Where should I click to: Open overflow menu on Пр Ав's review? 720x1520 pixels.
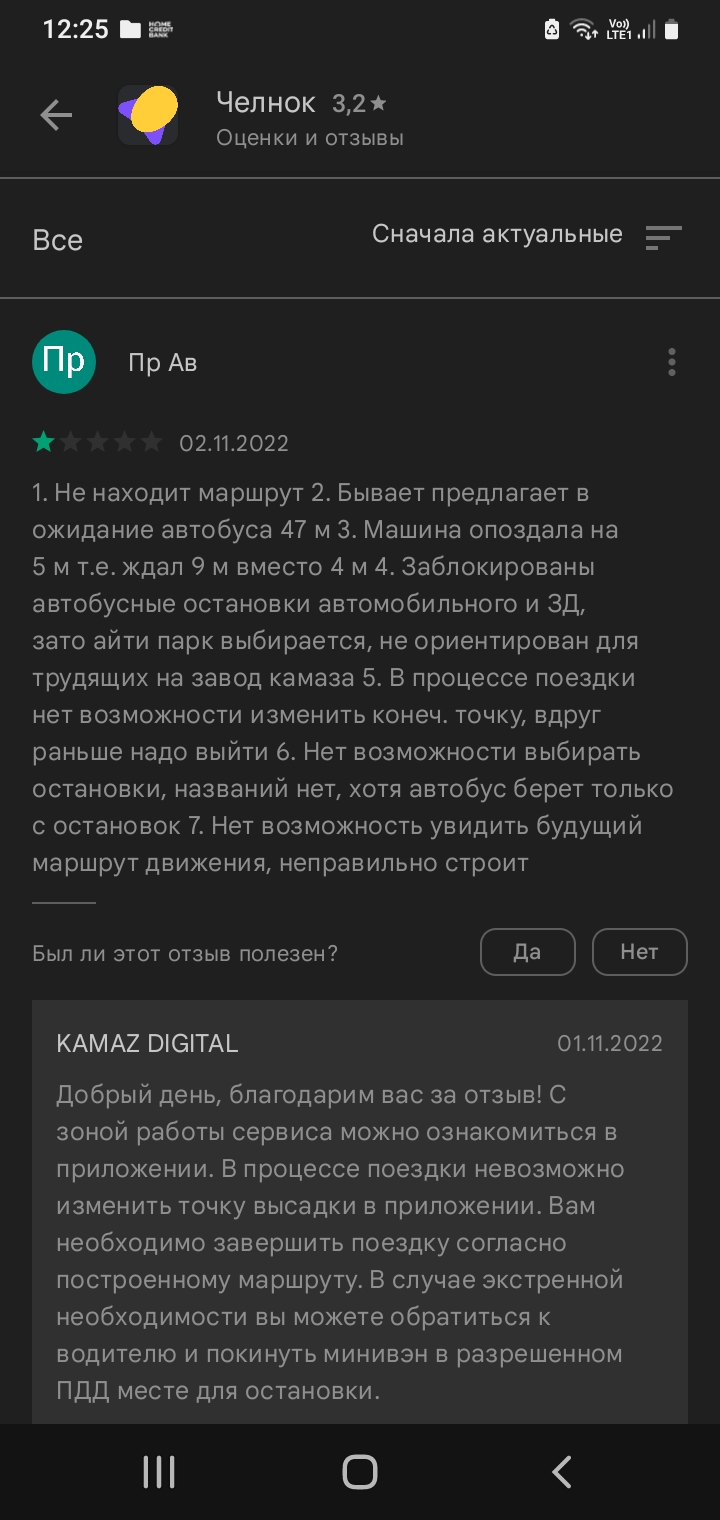[672, 362]
